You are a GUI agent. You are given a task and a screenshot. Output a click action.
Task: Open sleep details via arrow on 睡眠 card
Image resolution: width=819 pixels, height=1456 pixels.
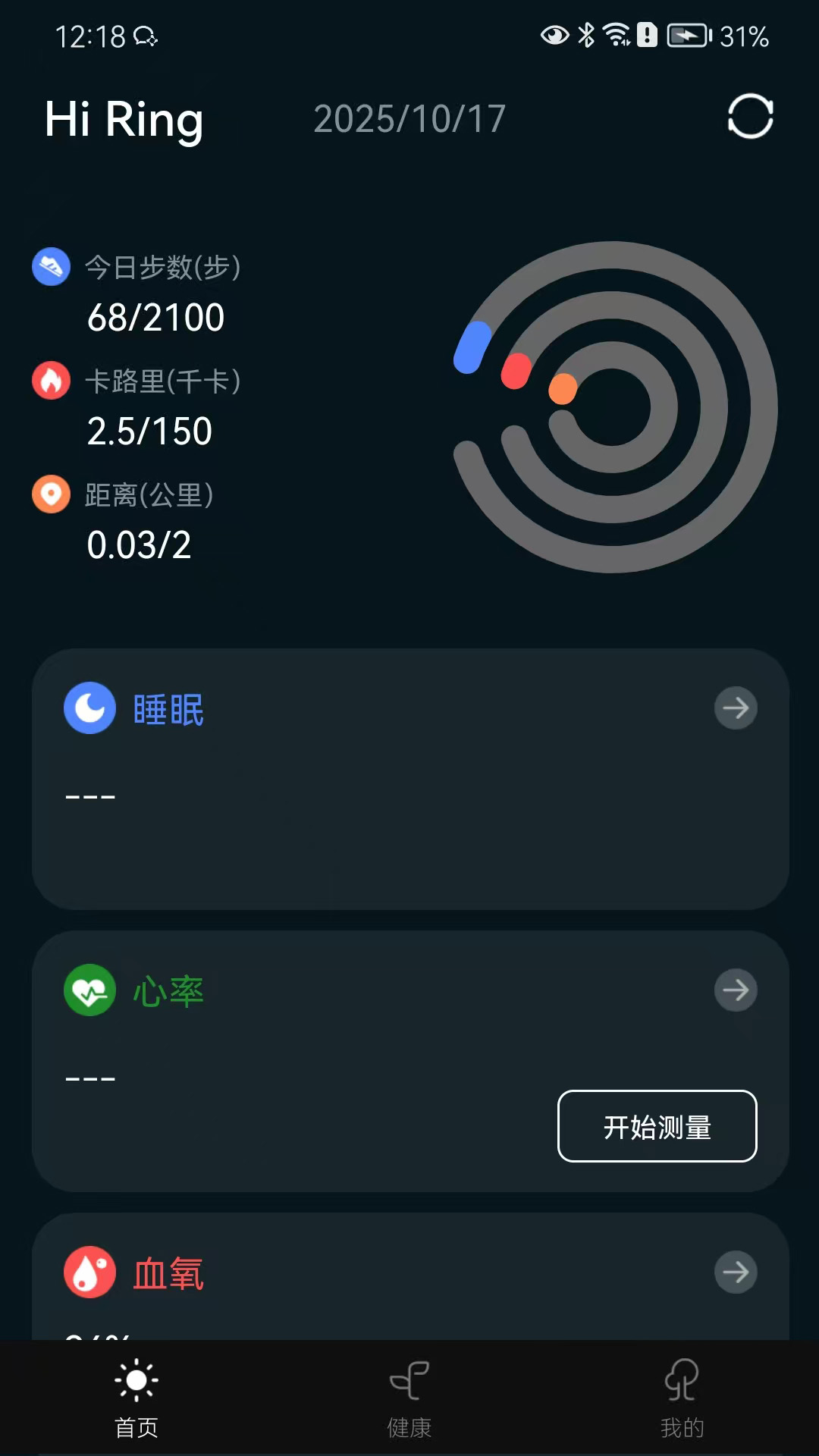coord(734,708)
